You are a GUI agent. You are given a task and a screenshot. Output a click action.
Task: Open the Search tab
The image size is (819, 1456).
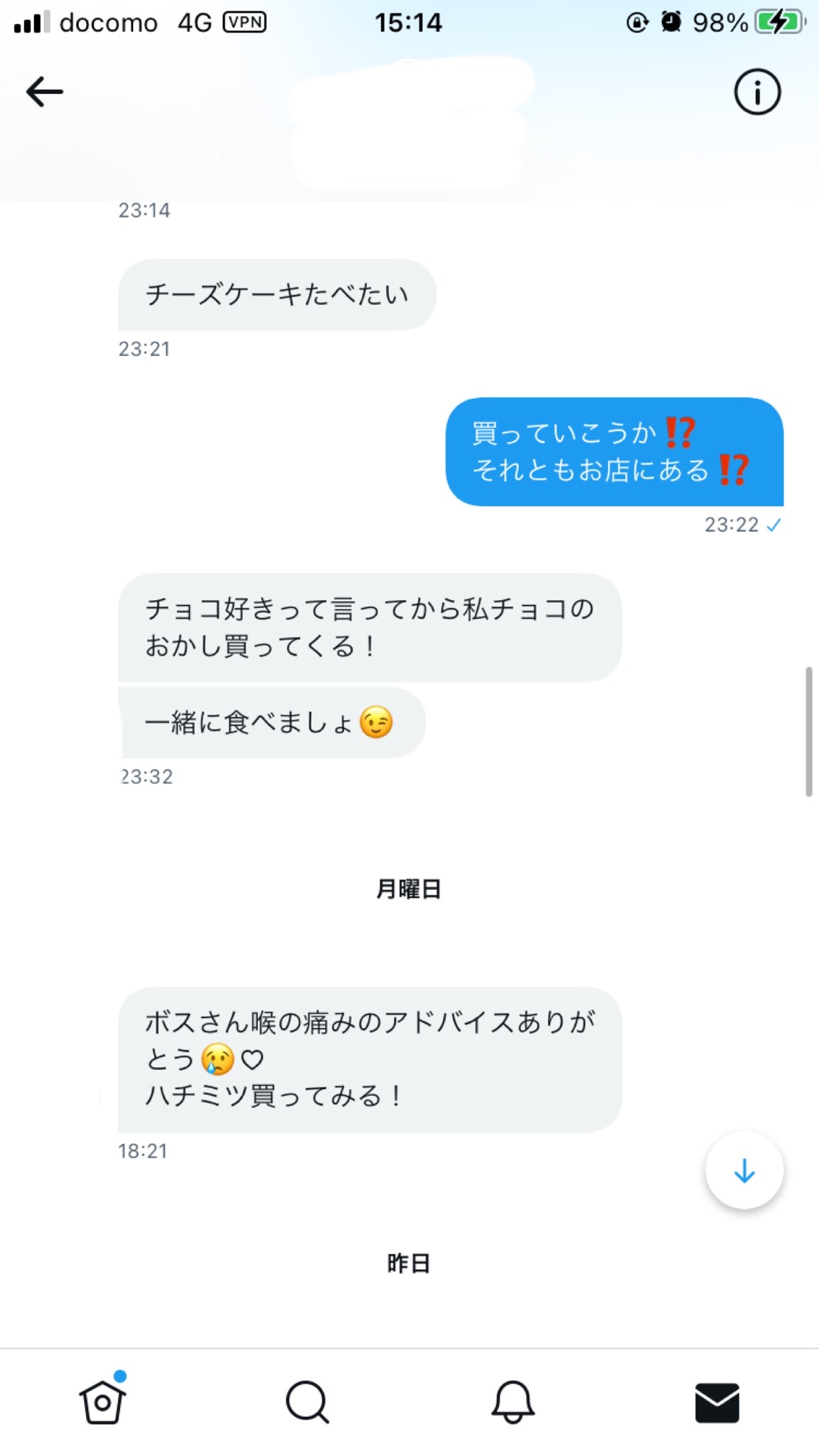click(x=307, y=1402)
